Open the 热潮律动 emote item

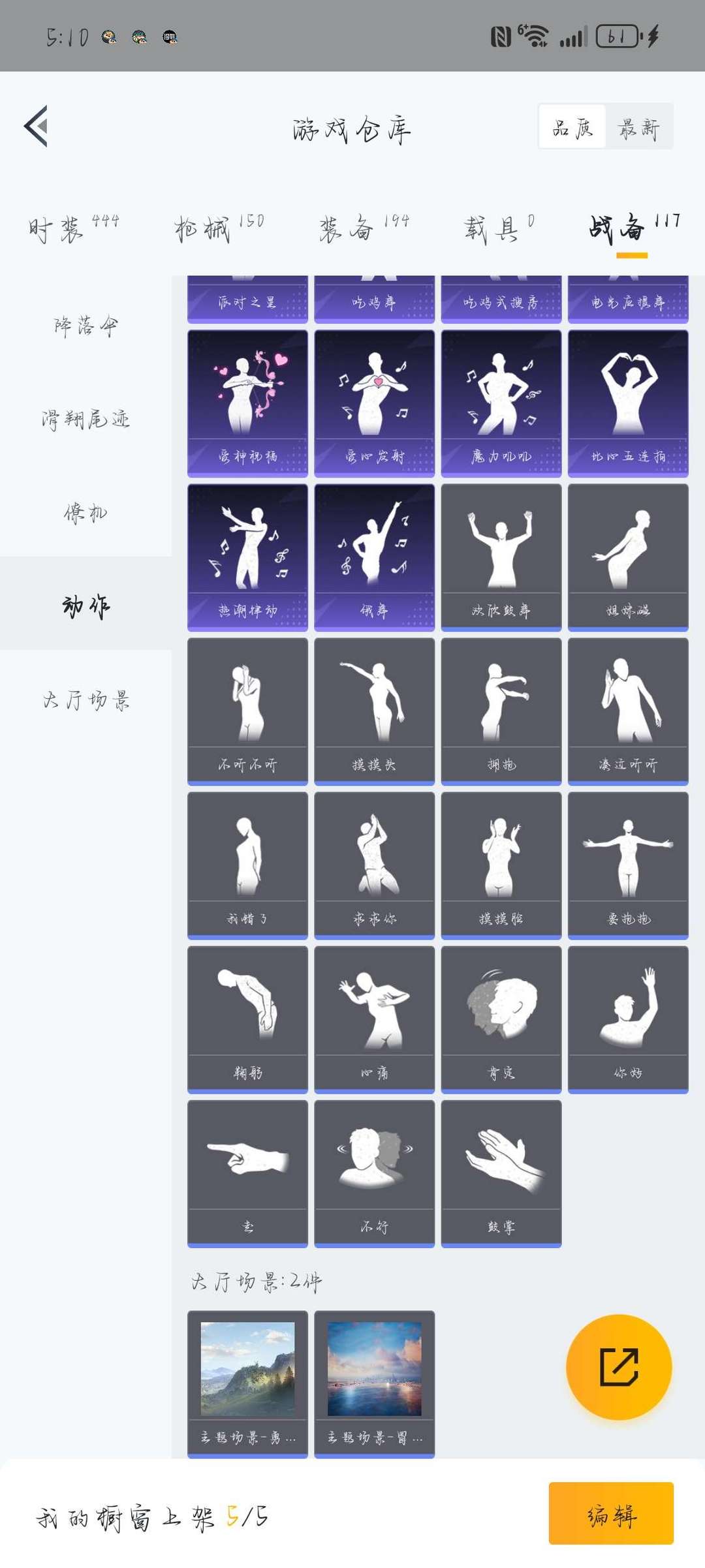pyautogui.click(x=247, y=557)
